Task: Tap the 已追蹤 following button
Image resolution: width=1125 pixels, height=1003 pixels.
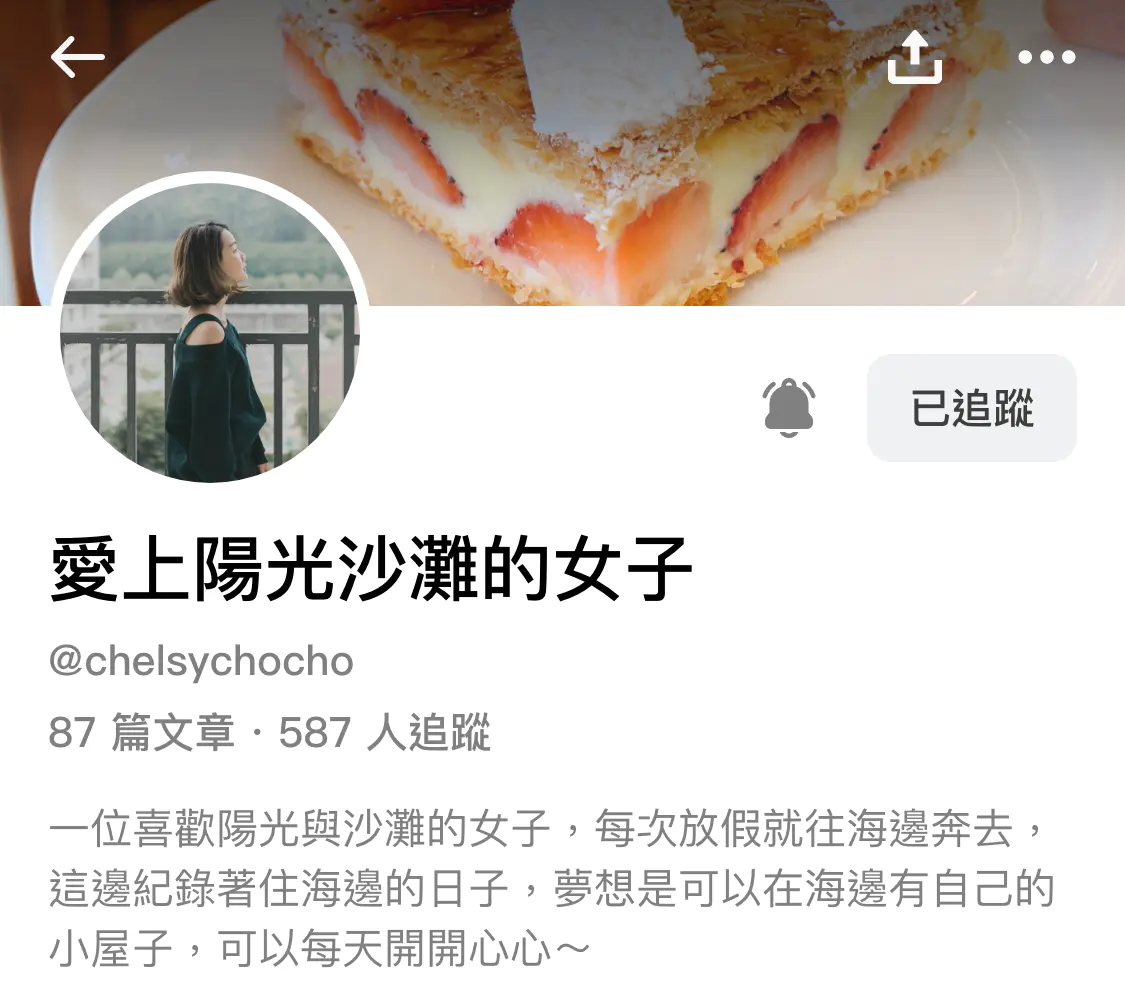Action: pyautogui.click(x=971, y=408)
